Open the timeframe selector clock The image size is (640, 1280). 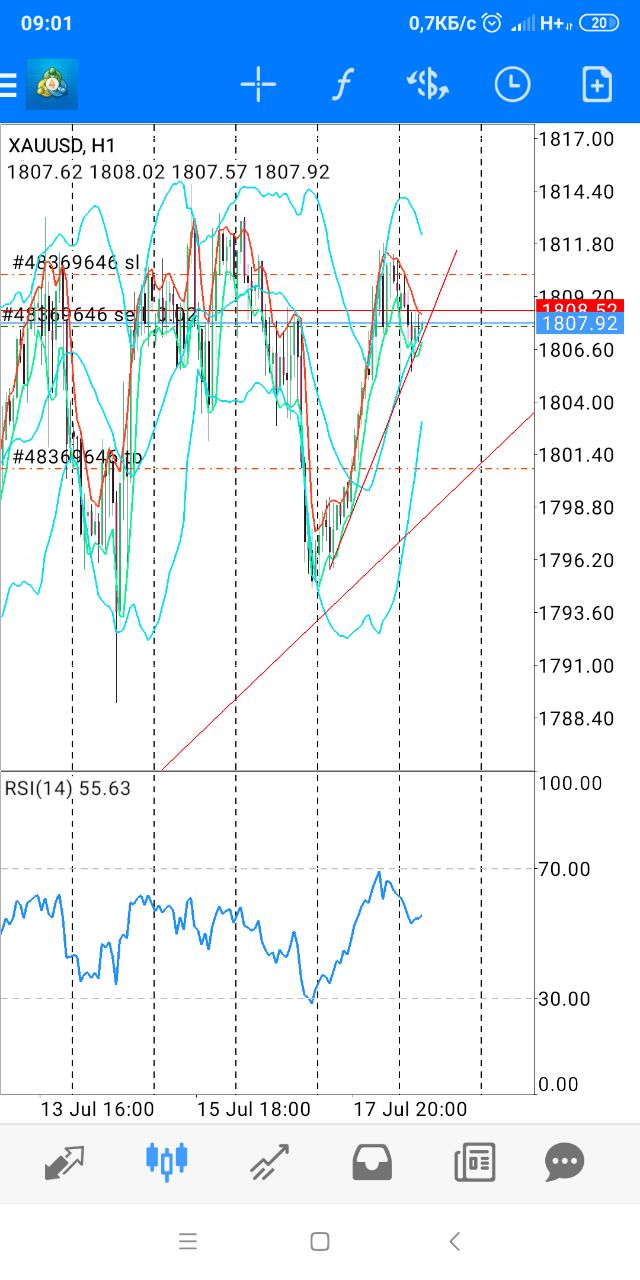tap(512, 85)
